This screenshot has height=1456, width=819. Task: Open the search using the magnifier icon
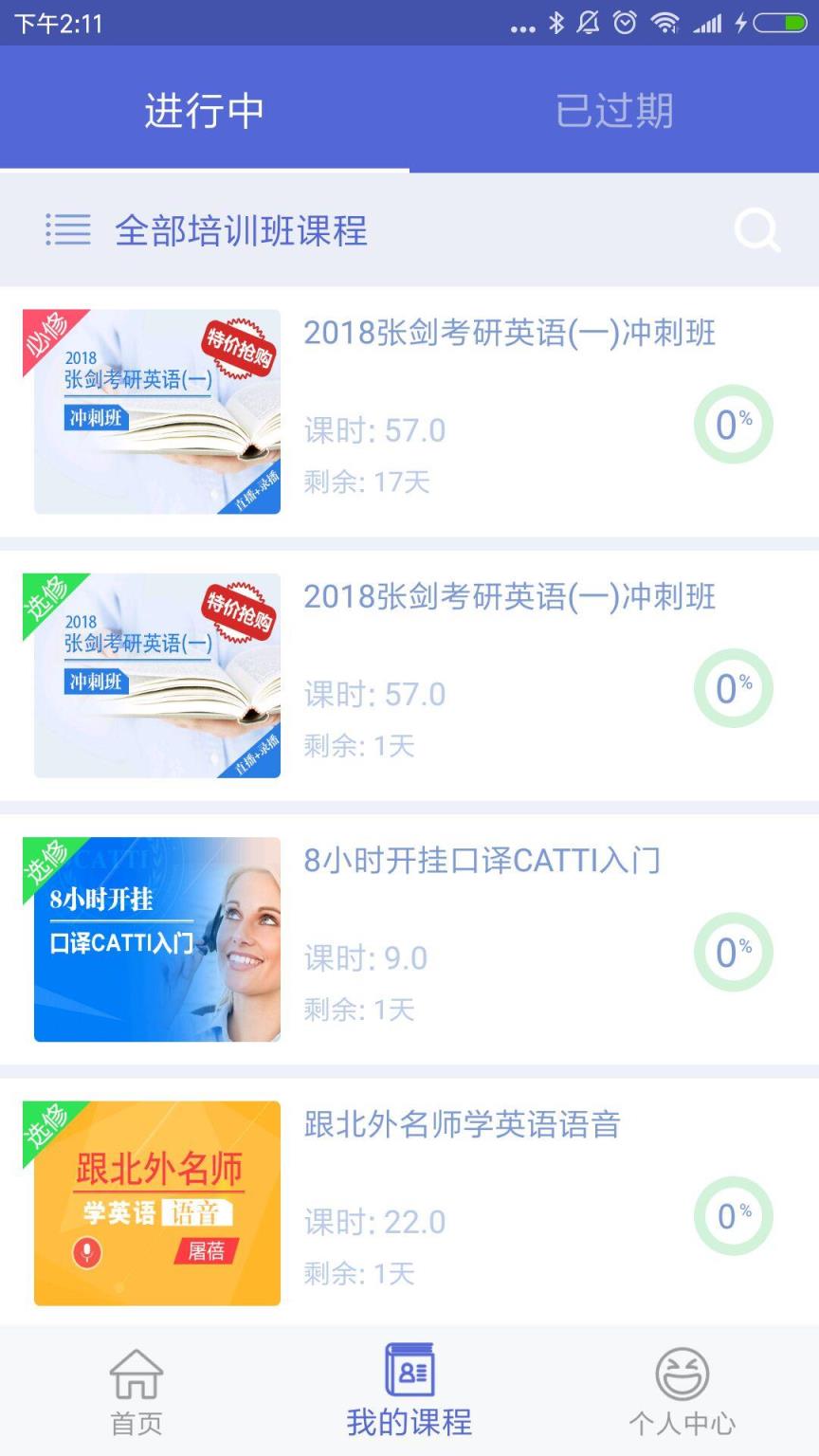[x=755, y=230]
